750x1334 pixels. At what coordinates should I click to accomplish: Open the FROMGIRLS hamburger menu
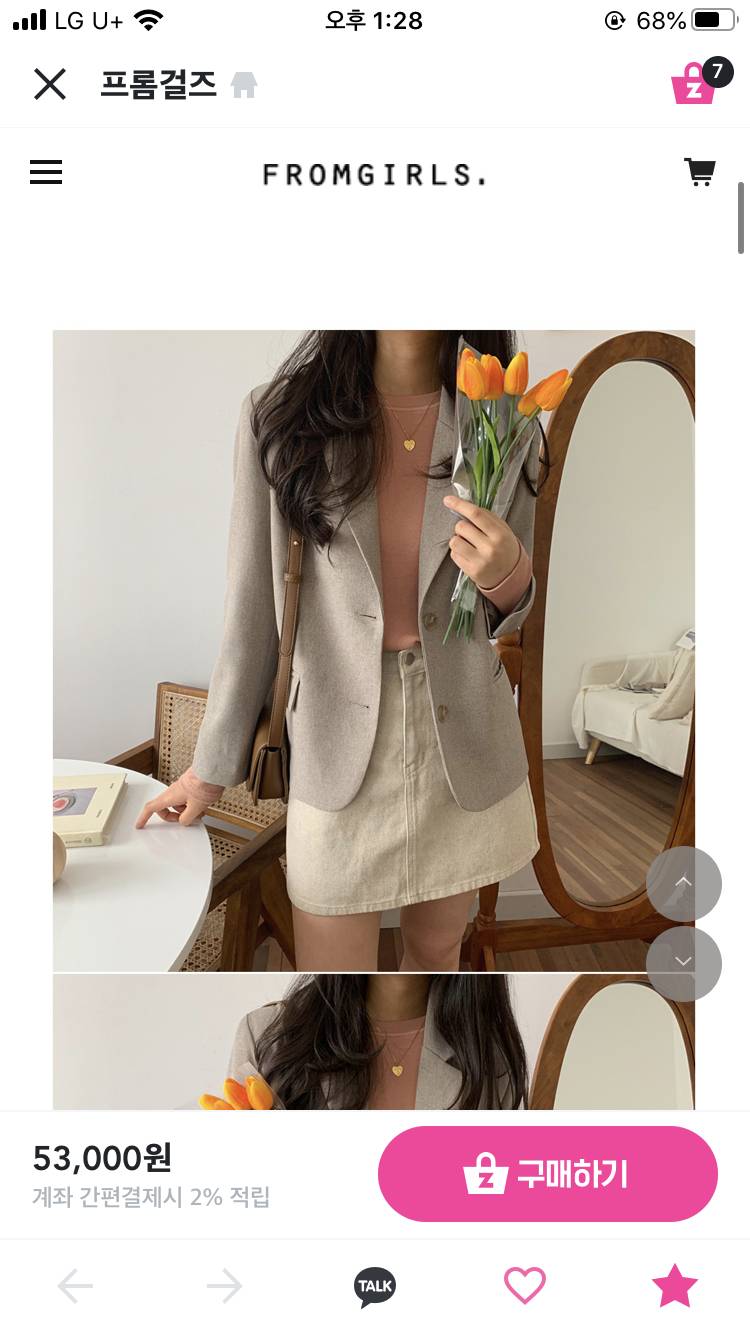pos(46,173)
